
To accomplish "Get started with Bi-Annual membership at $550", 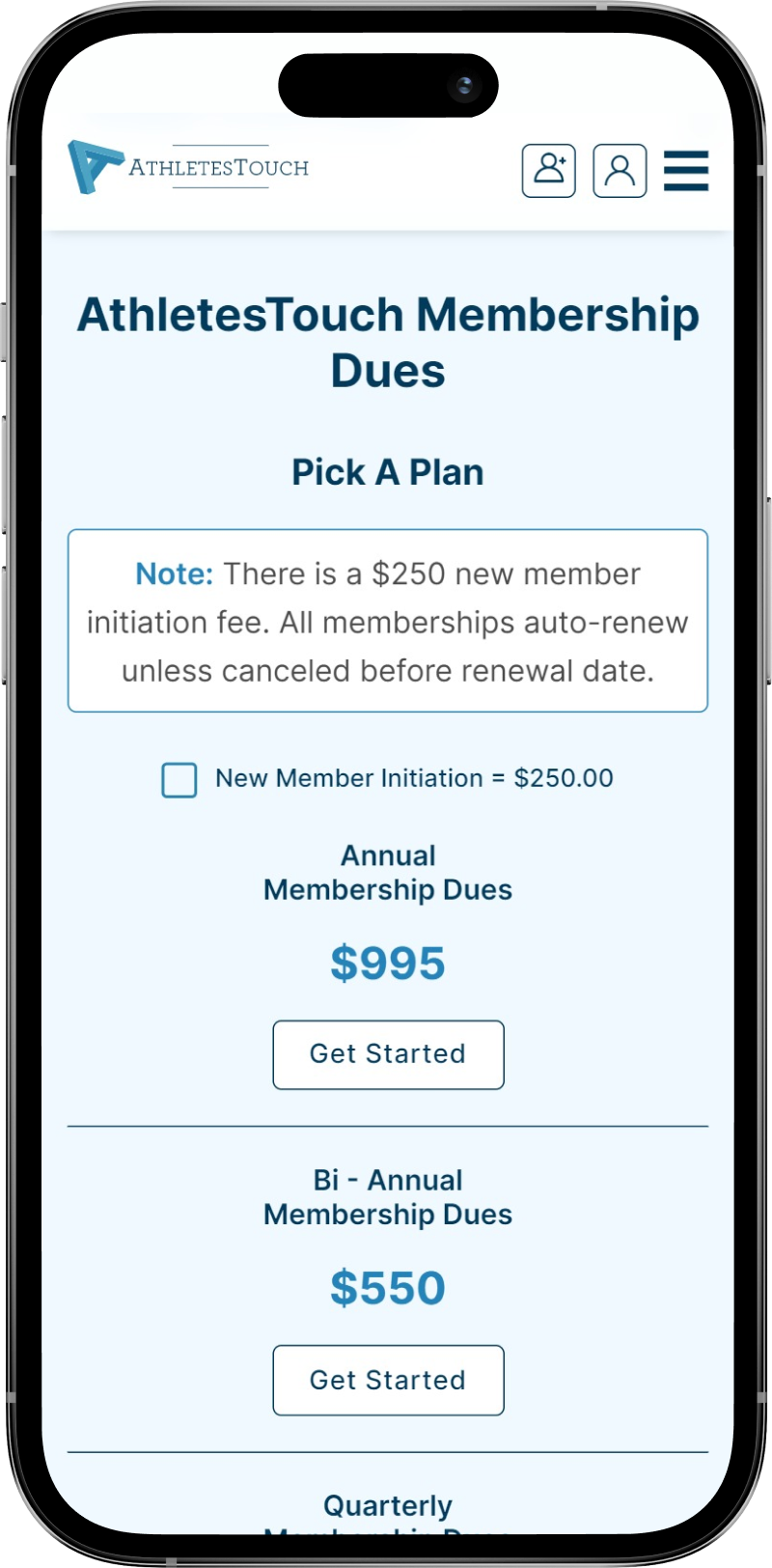I will [388, 1380].
